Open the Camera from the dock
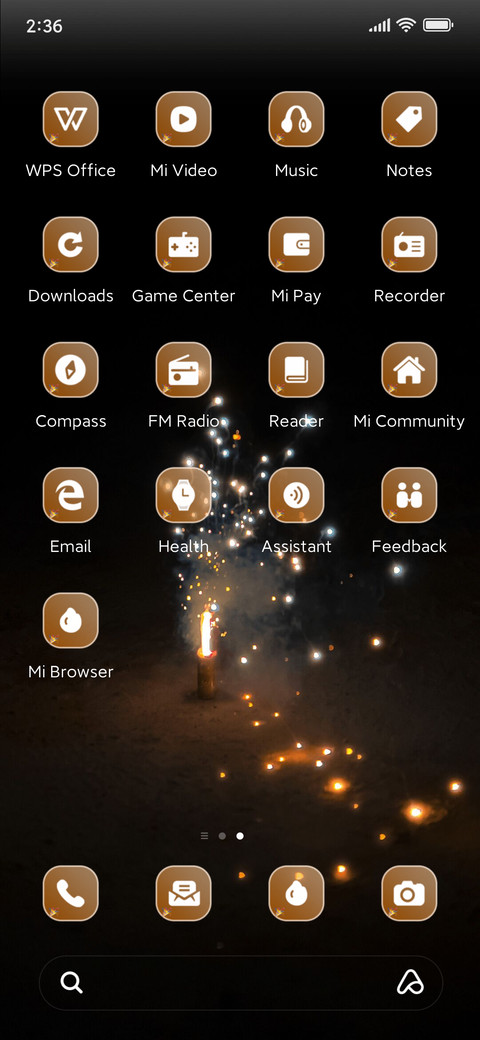 pos(409,893)
